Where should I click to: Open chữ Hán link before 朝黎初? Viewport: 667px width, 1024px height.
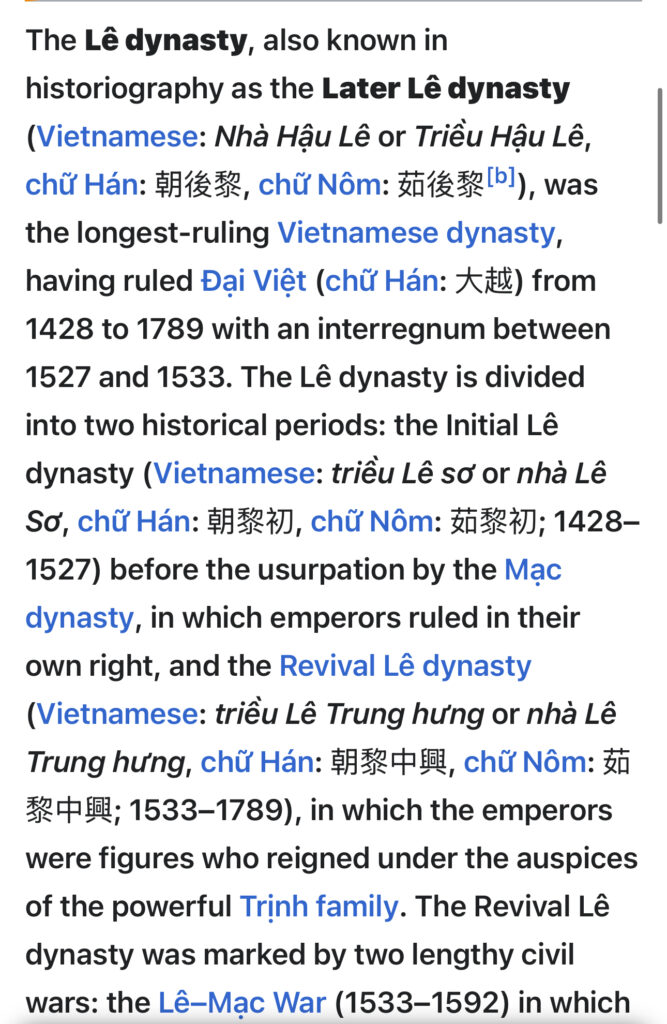(135, 522)
